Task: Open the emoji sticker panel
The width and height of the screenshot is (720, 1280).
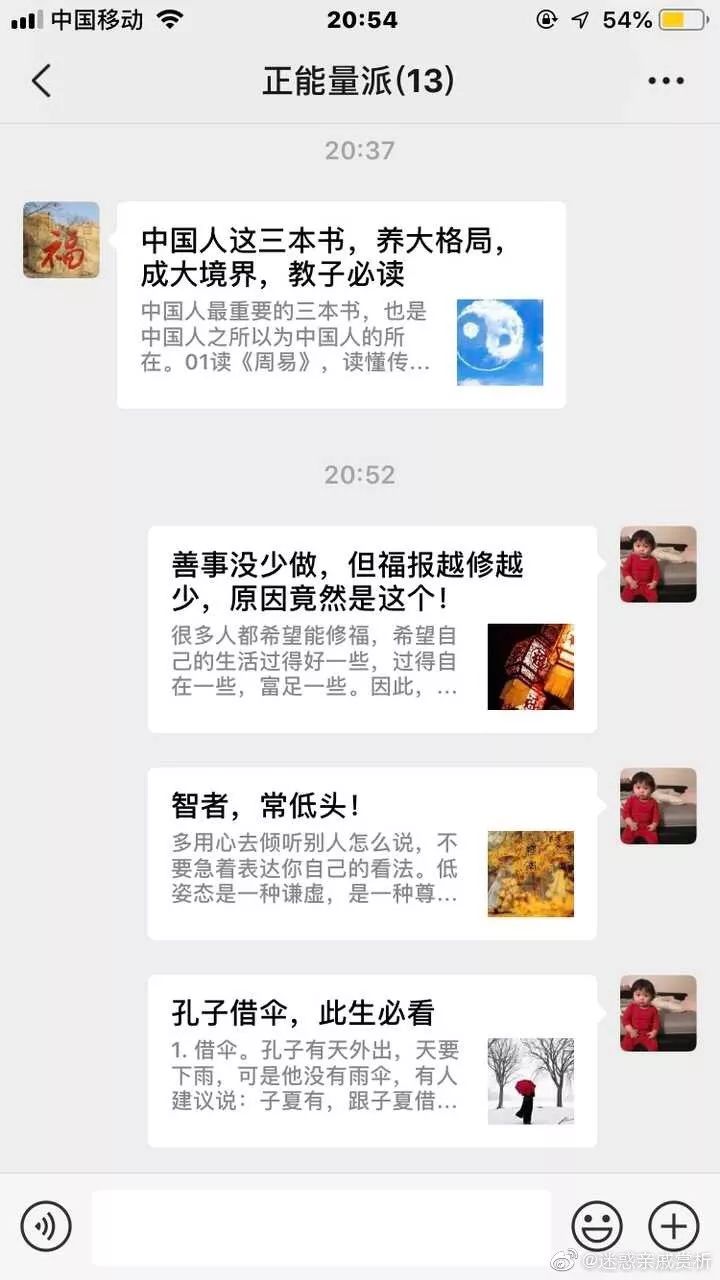Action: [597, 1226]
